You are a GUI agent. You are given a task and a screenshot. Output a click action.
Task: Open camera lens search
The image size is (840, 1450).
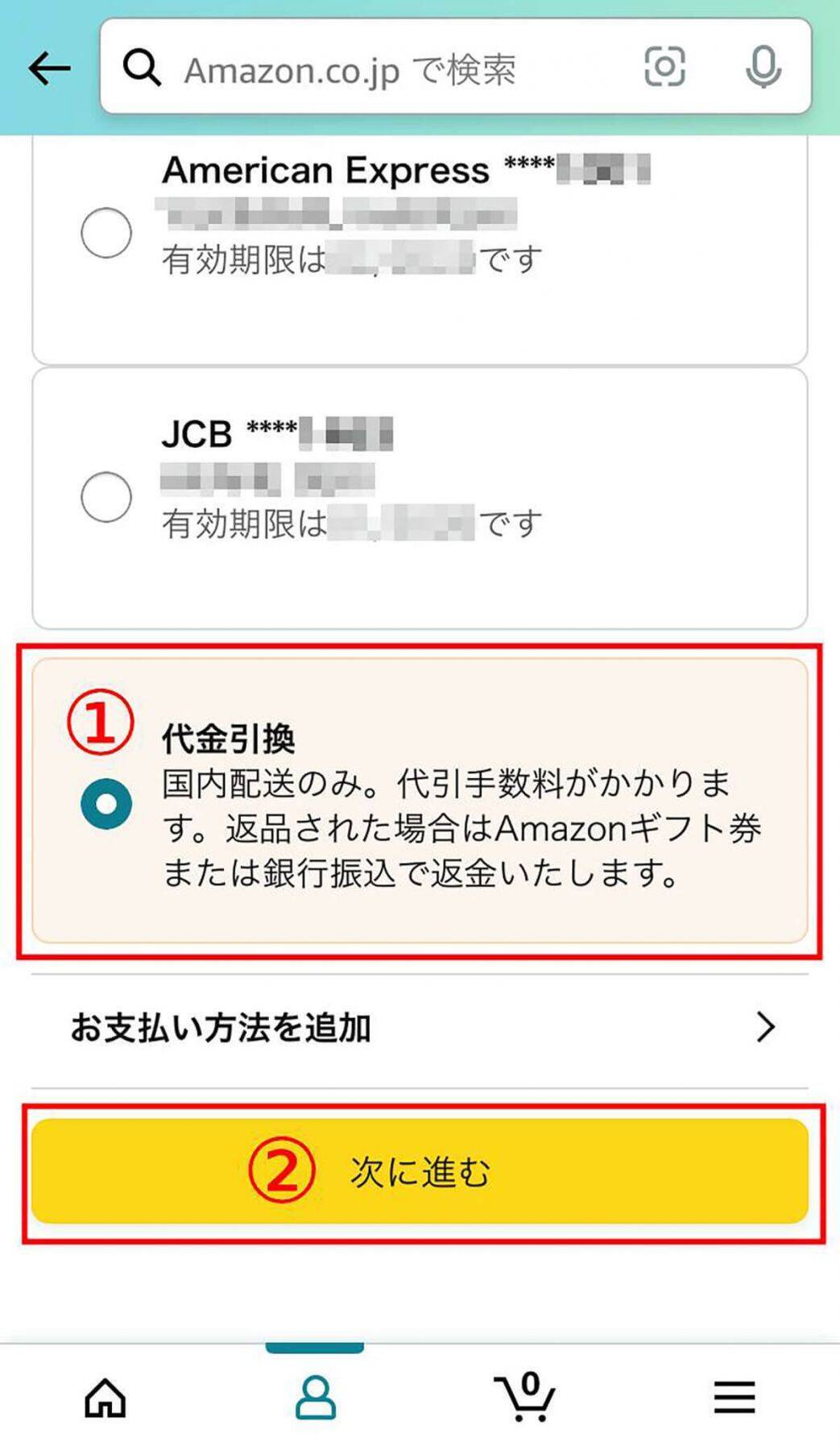(664, 67)
